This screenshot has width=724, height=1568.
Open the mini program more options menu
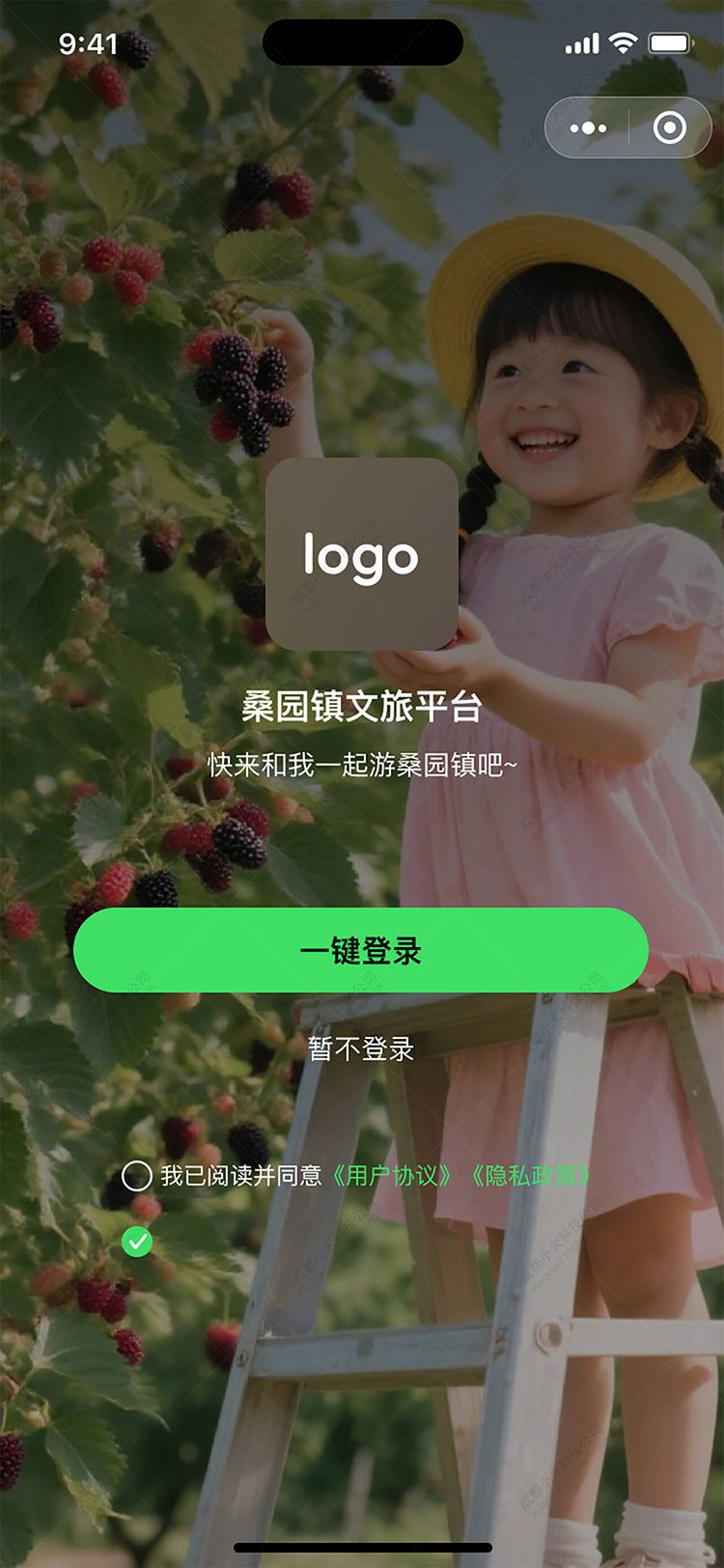(x=588, y=127)
